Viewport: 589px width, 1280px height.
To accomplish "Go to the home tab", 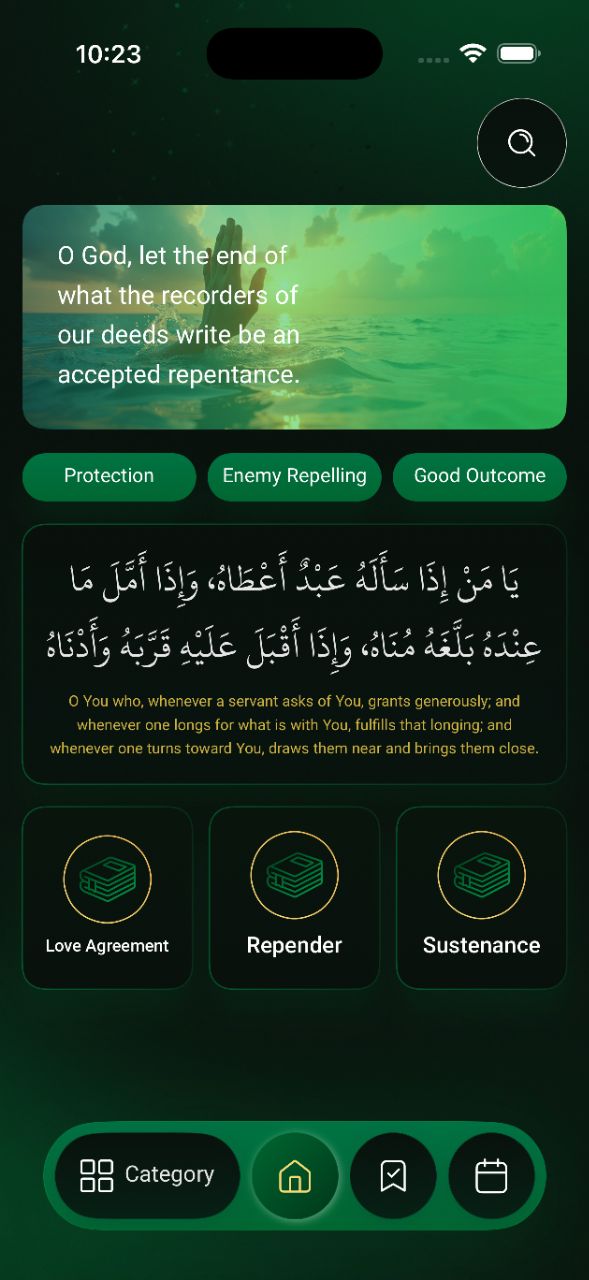I will click(x=294, y=1176).
